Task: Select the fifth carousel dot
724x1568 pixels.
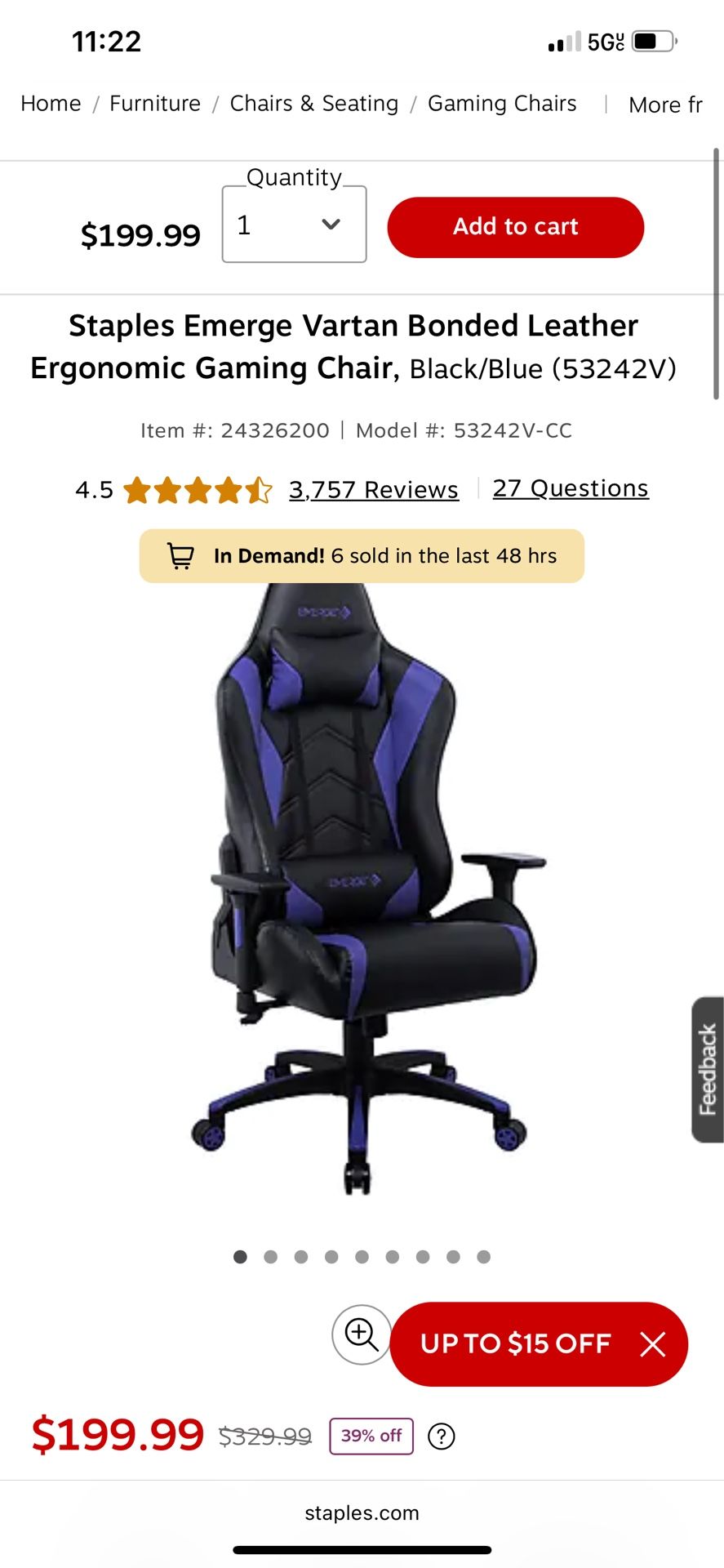Action: (x=362, y=1257)
